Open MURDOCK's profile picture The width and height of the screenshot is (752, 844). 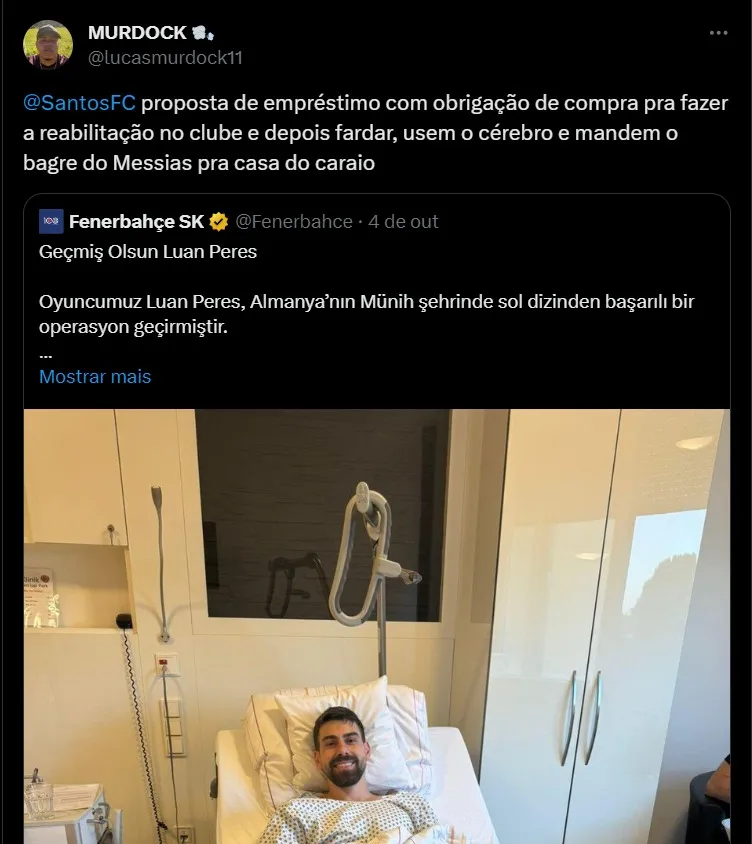click(48, 45)
